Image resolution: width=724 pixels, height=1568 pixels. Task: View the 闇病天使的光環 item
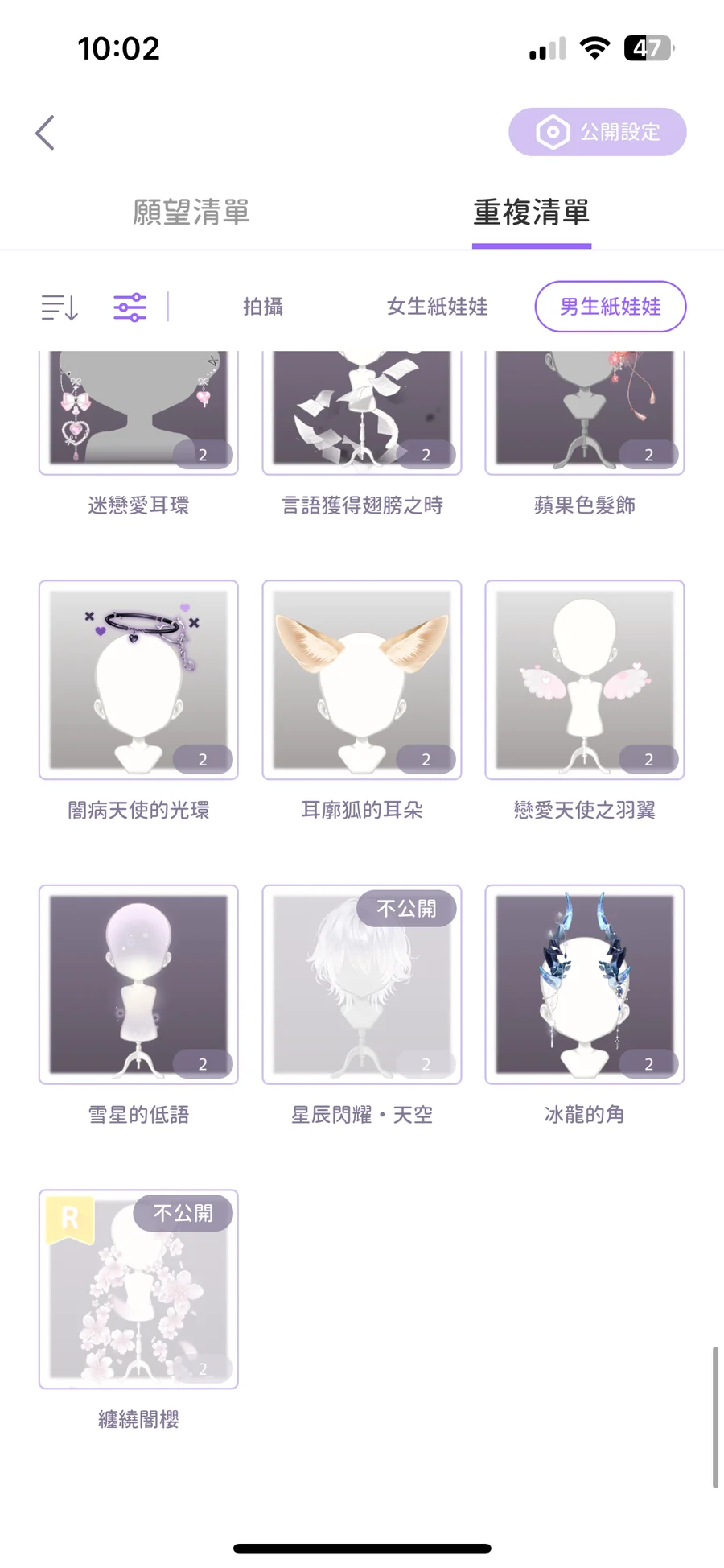pyautogui.click(x=138, y=680)
